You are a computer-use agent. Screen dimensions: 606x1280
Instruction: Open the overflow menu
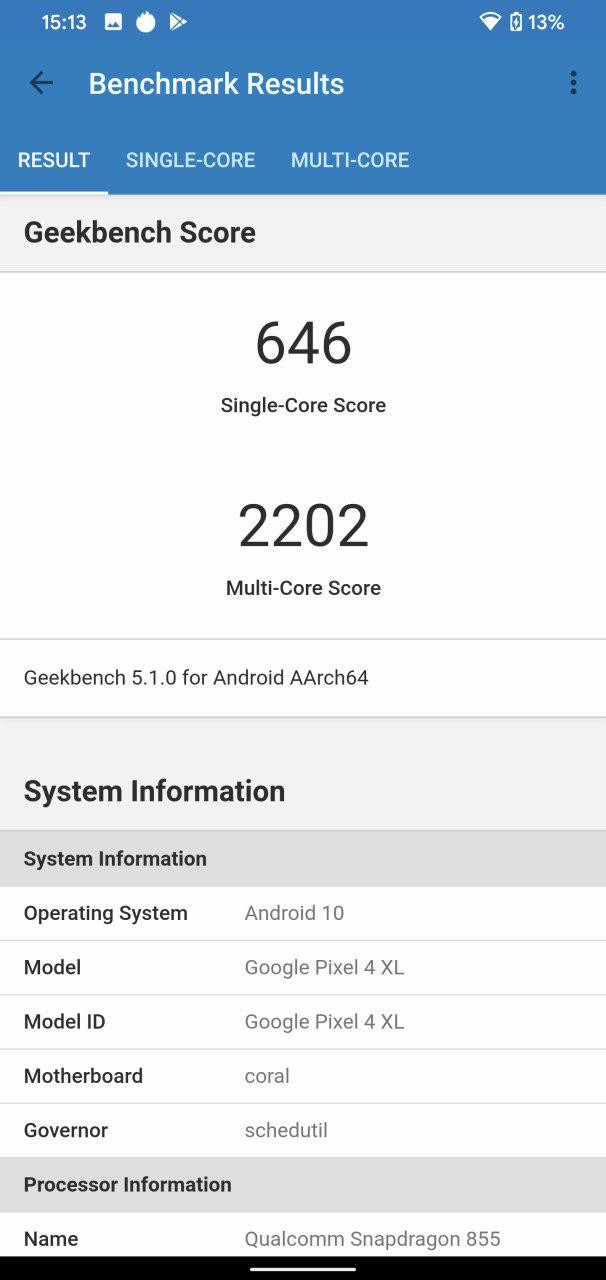pos(573,83)
